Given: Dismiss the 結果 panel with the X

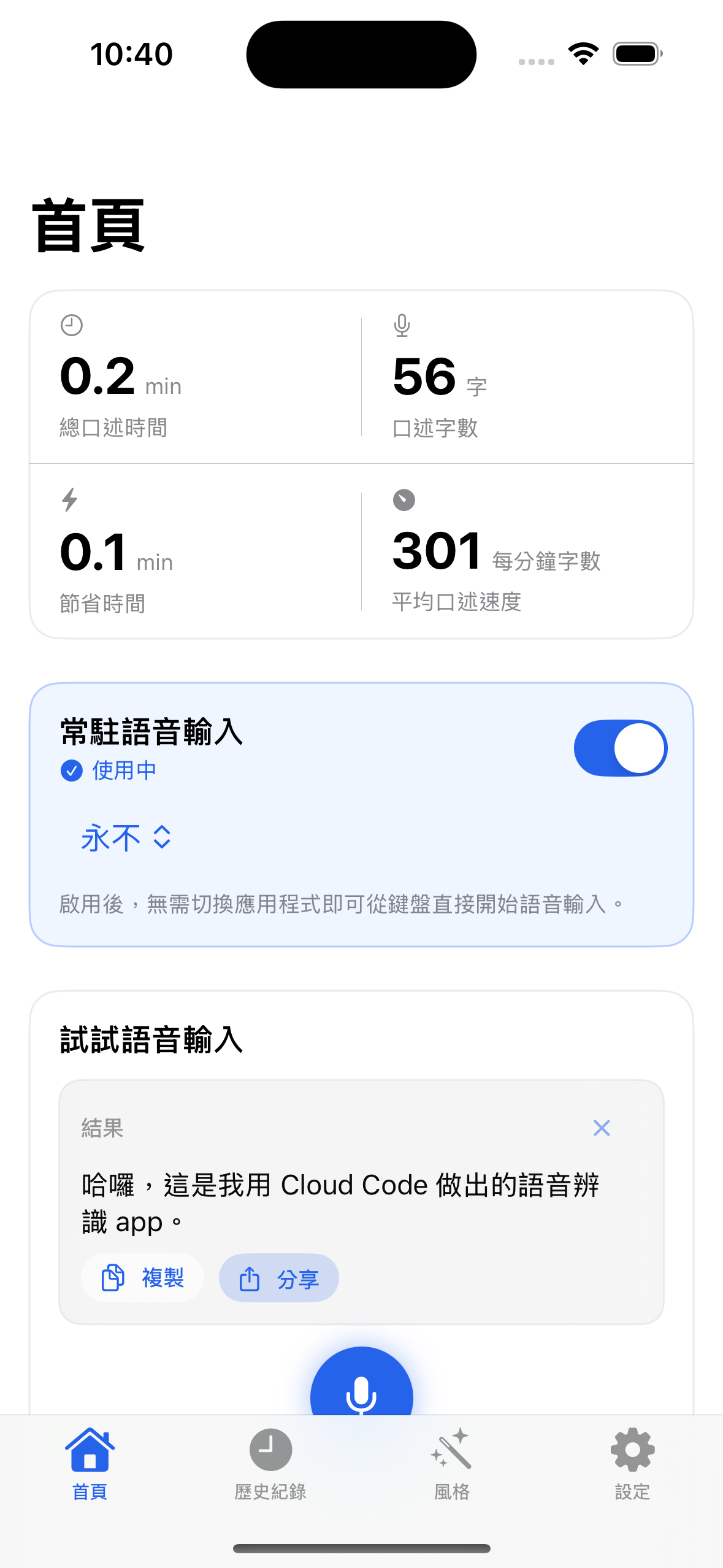Looking at the screenshot, I should point(601,1128).
